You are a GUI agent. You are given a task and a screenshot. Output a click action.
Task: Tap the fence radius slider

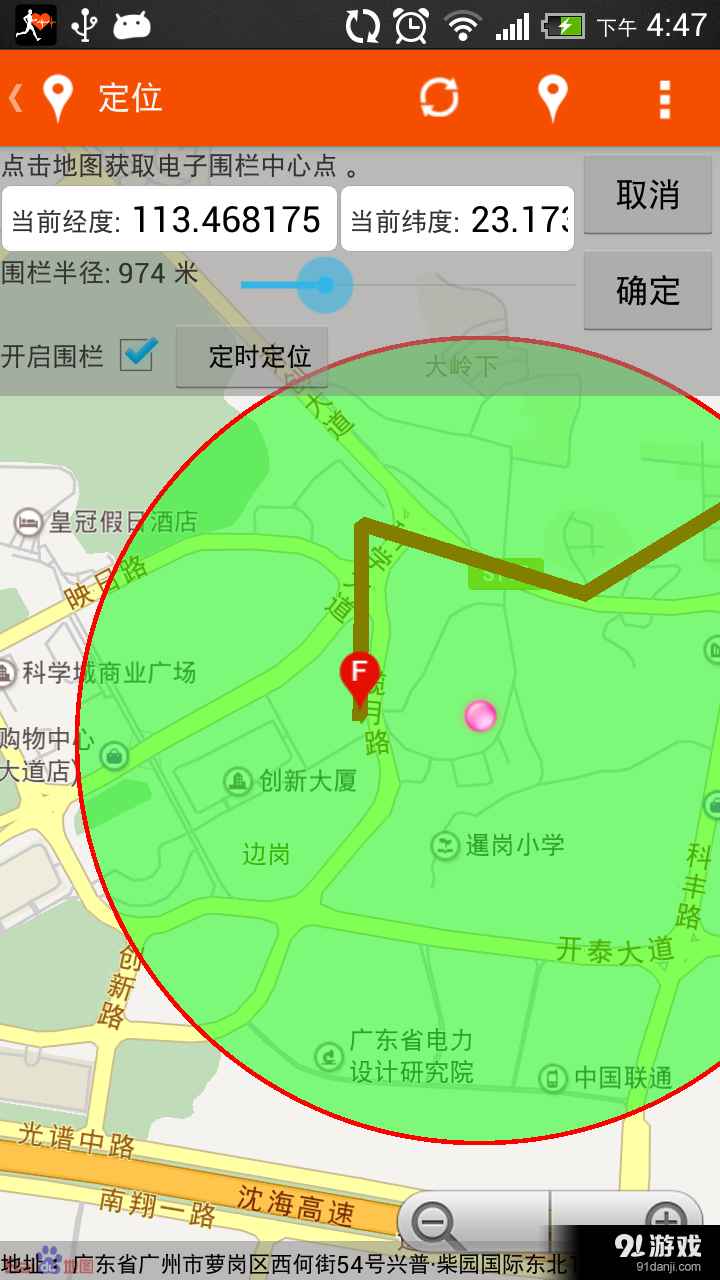[x=408, y=285]
